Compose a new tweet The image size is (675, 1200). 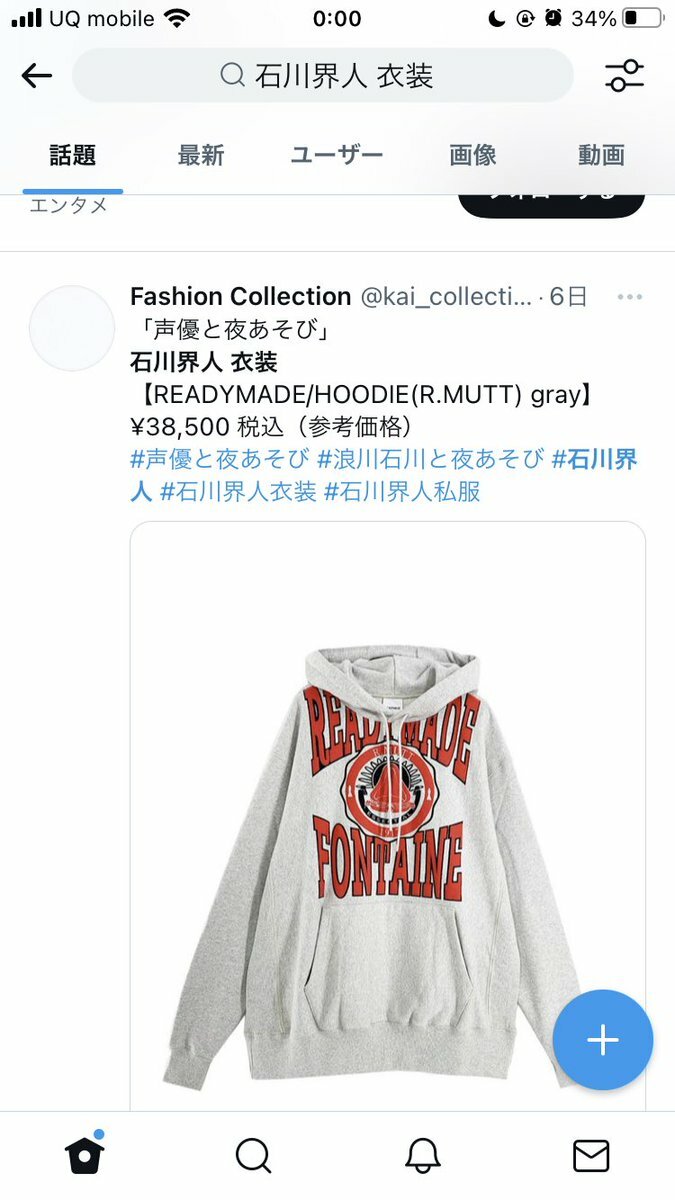[x=603, y=1041]
